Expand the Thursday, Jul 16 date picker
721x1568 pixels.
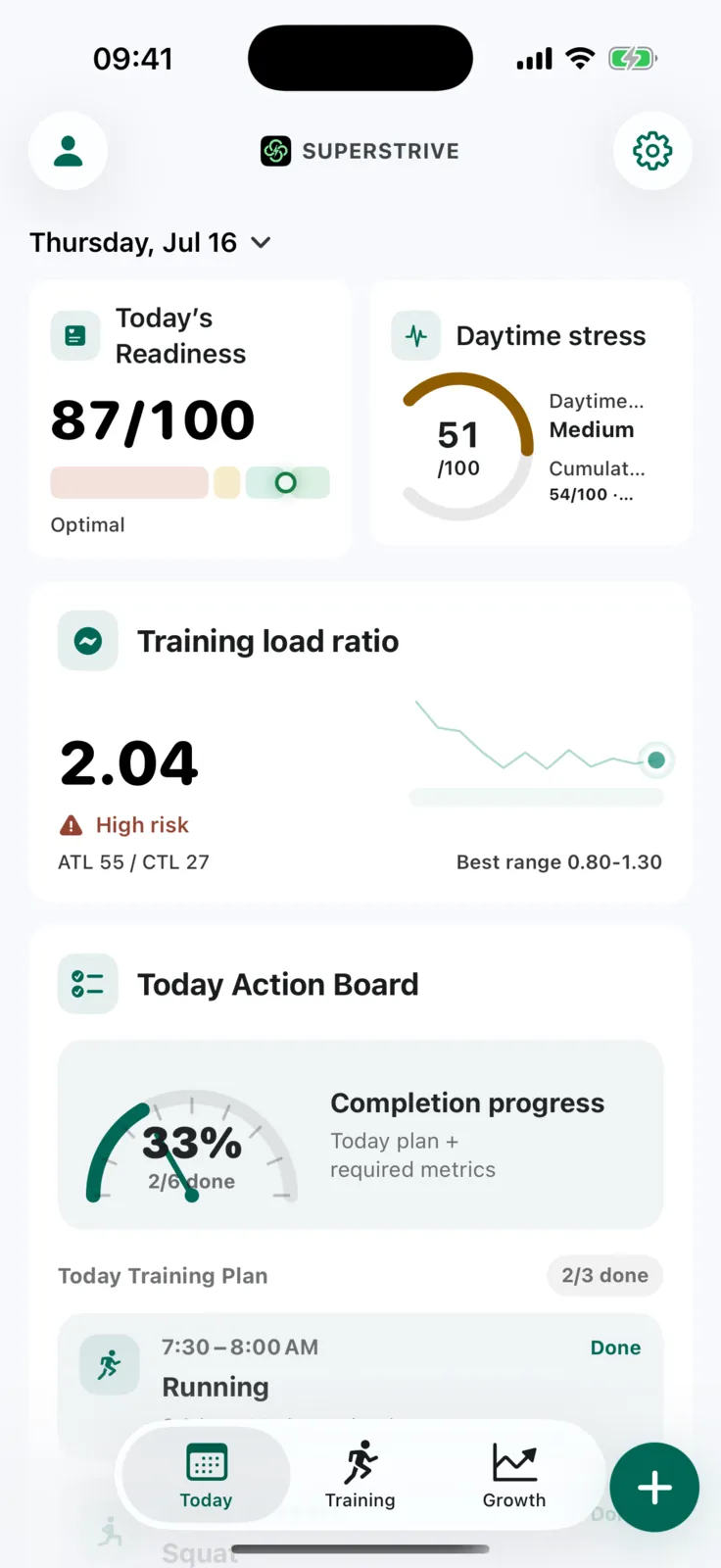pyautogui.click(x=150, y=242)
